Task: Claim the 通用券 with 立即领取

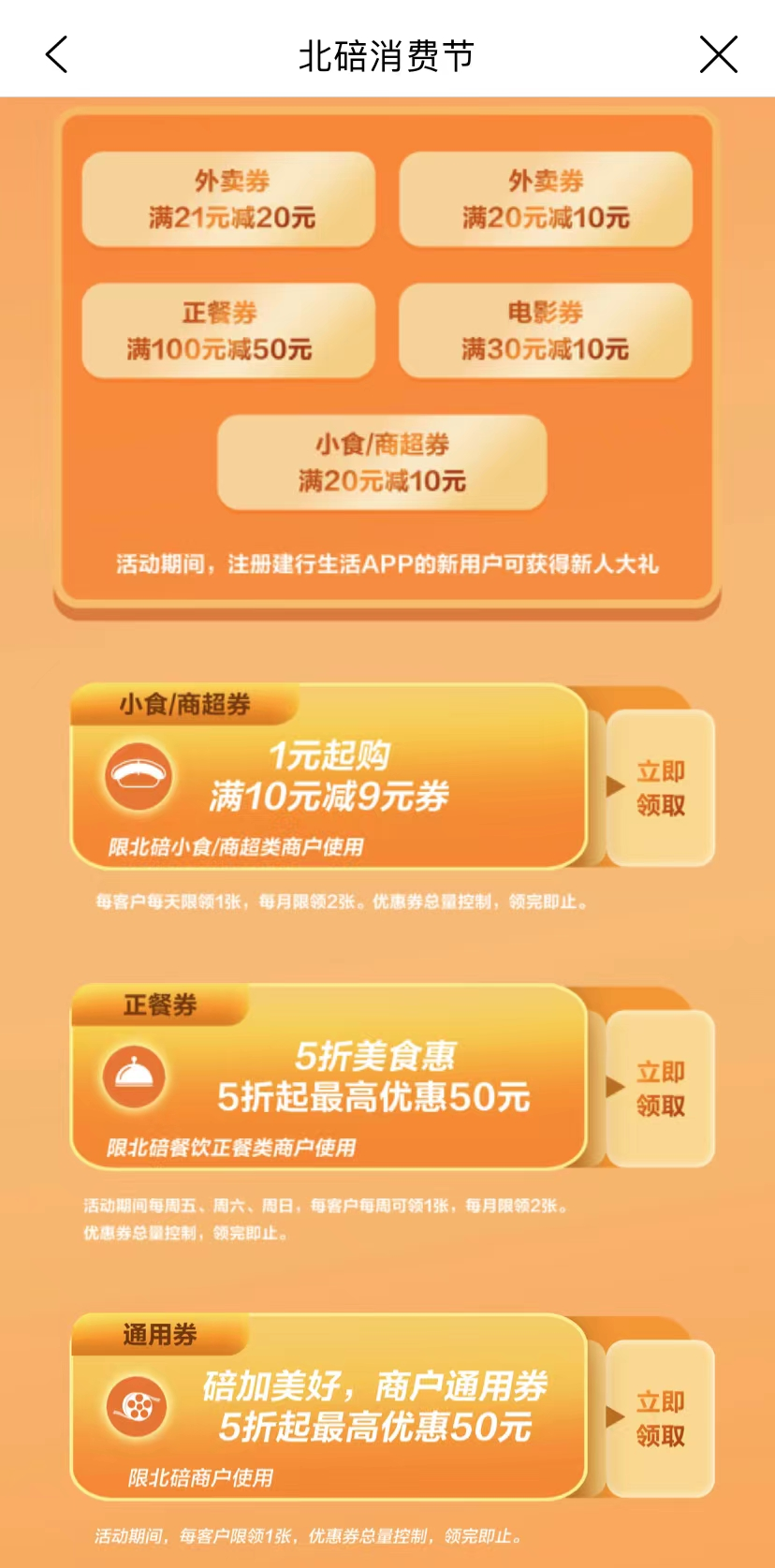Action: coord(660,1417)
